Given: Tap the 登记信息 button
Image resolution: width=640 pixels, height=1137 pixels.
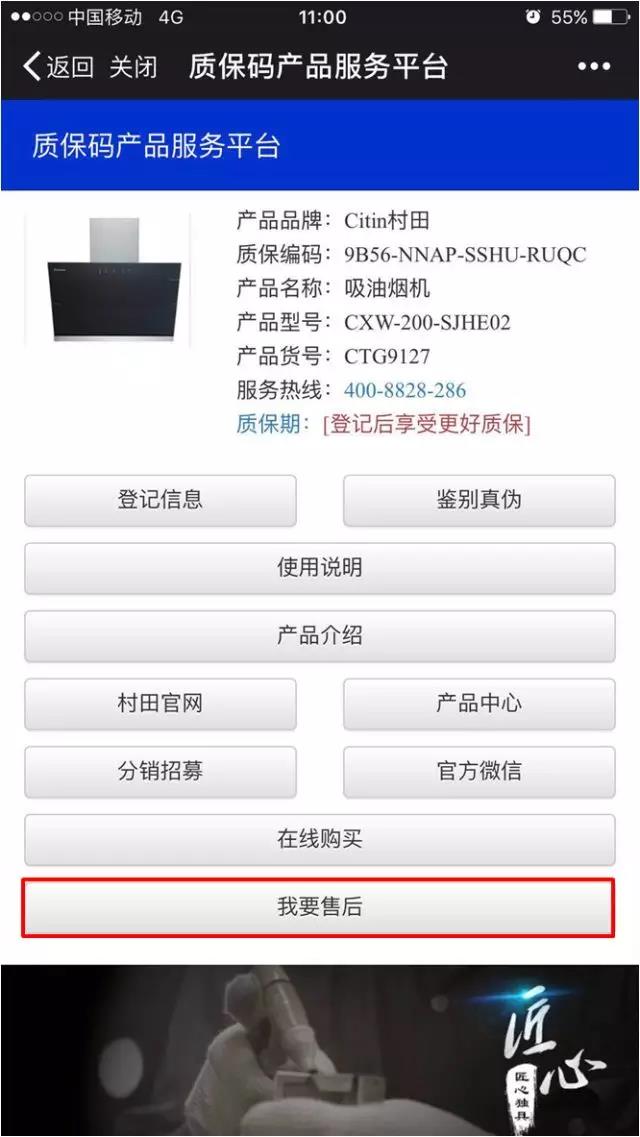Looking at the screenshot, I should pyautogui.click(x=160, y=500).
